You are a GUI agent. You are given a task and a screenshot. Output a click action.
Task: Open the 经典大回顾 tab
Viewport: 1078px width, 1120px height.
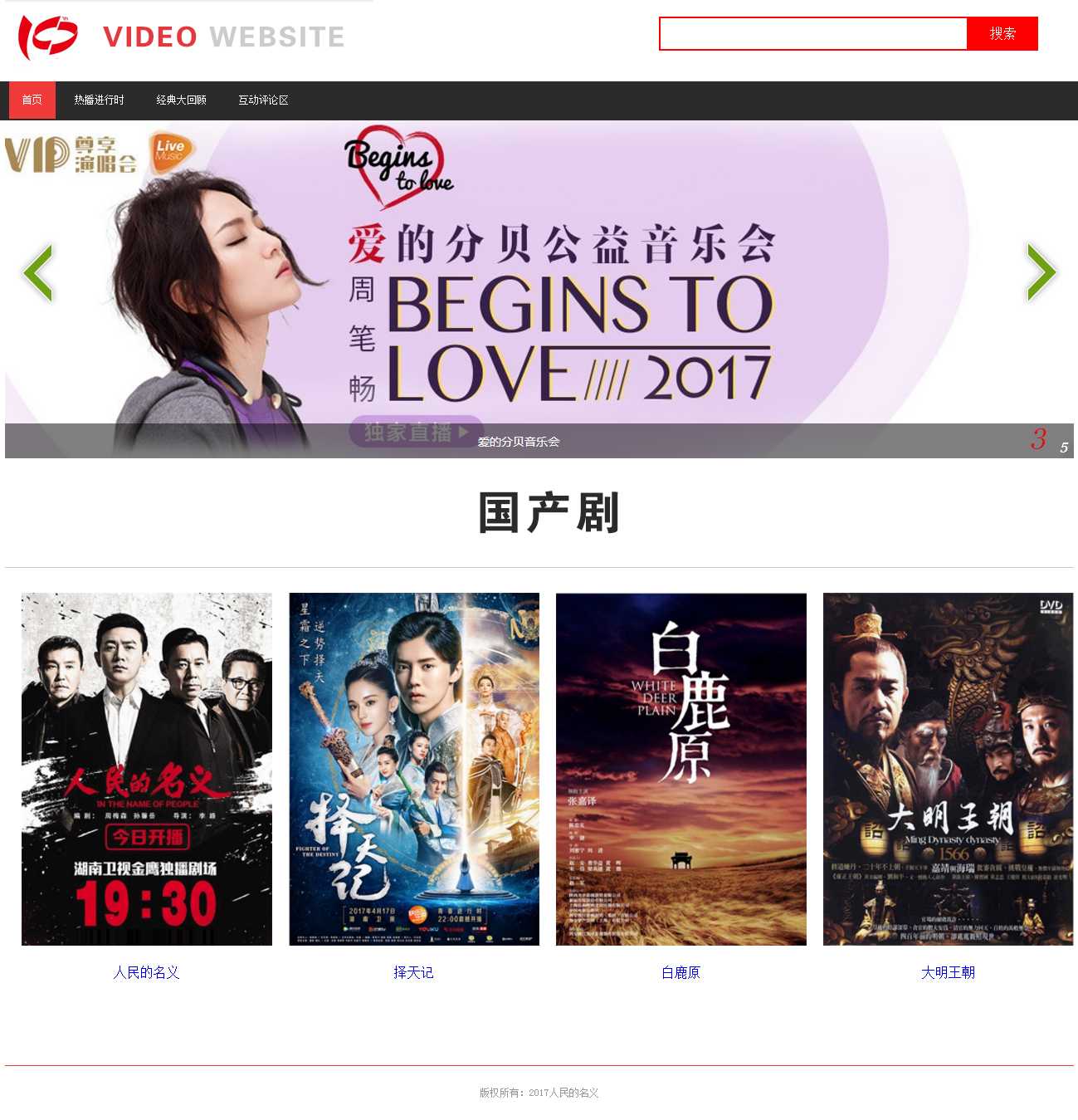point(181,100)
